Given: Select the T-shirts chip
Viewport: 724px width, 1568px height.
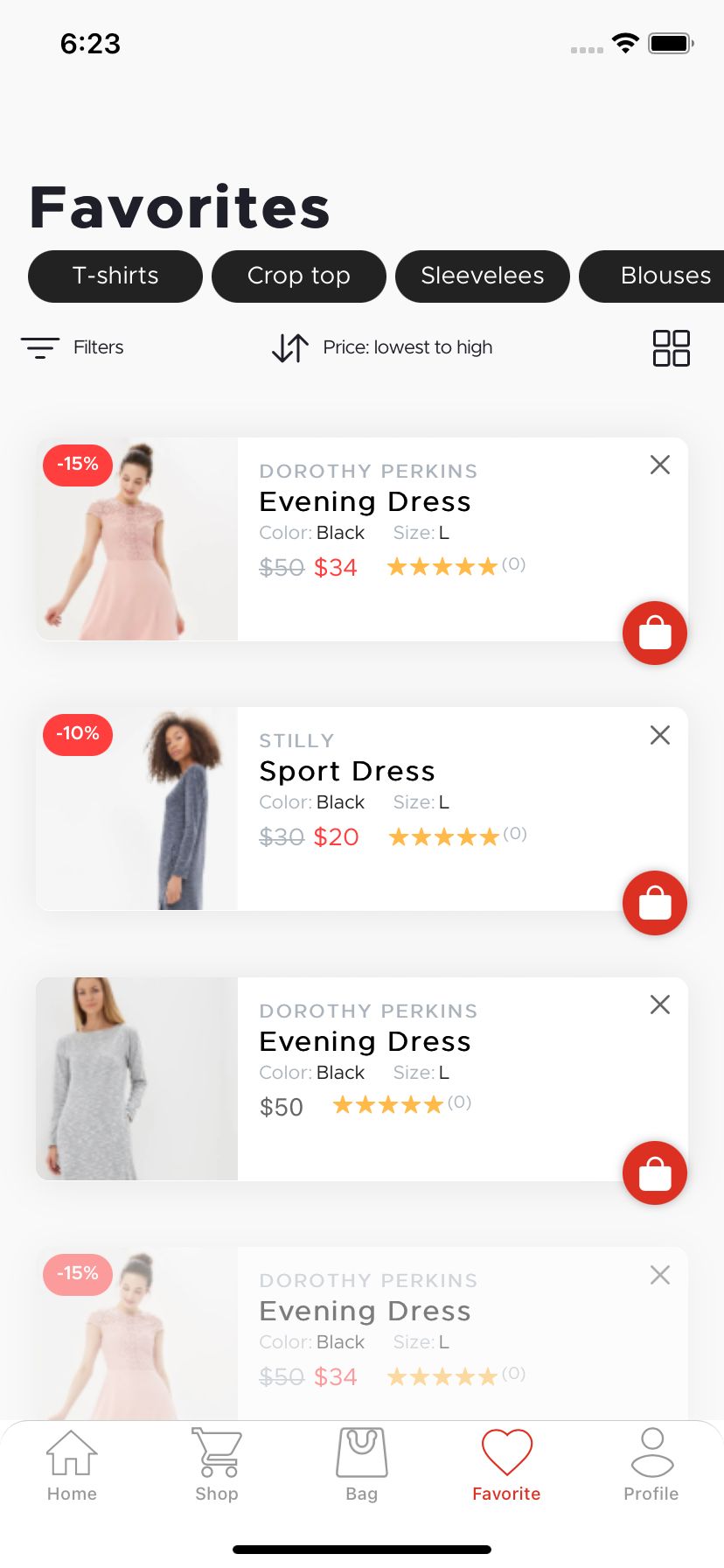Looking at the screenshot, I should tap(115, 276).
